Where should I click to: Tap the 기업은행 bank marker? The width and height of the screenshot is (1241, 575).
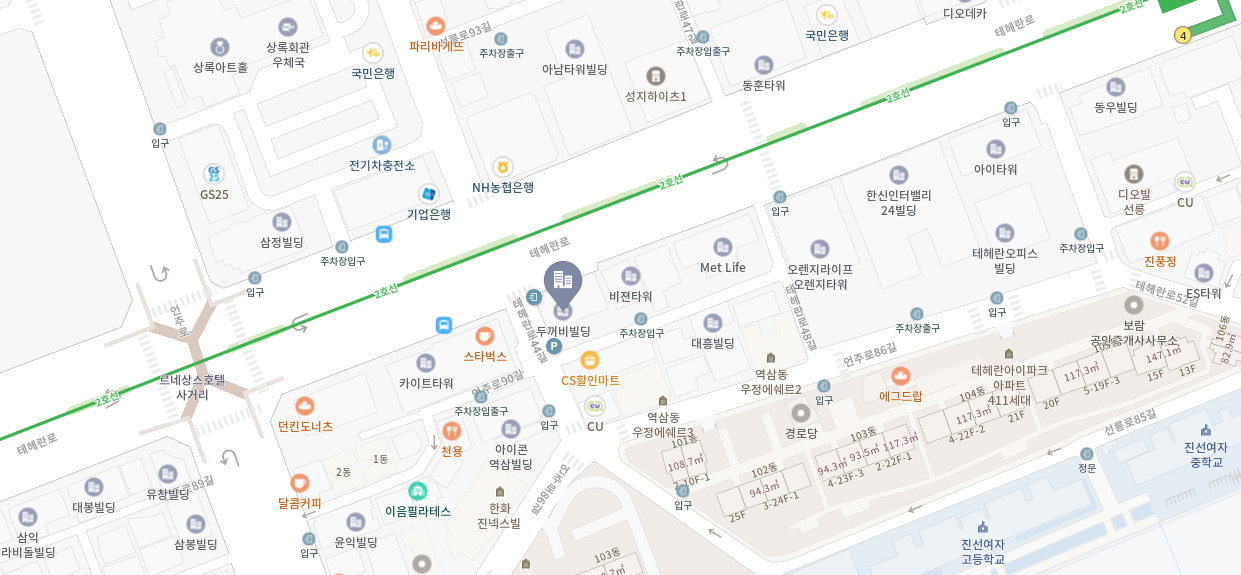click(429, 193)
